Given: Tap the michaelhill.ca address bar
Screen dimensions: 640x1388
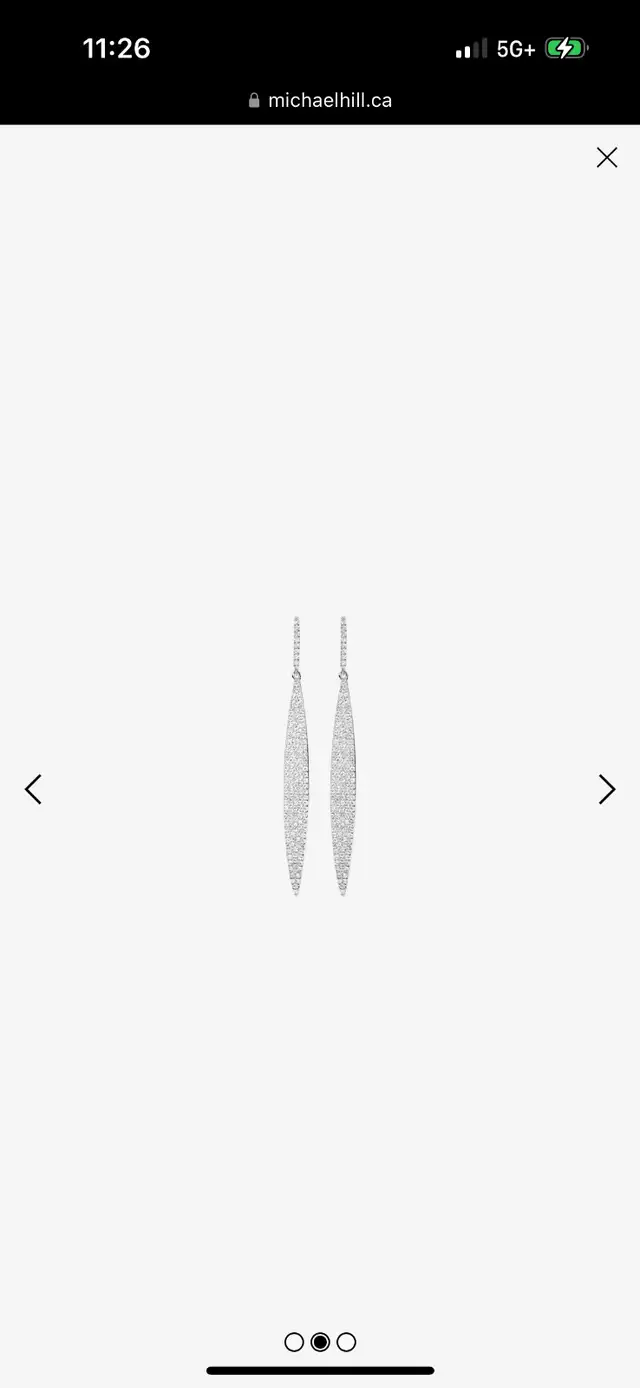Looking at the screenshot, I should [x=320, y=100].
